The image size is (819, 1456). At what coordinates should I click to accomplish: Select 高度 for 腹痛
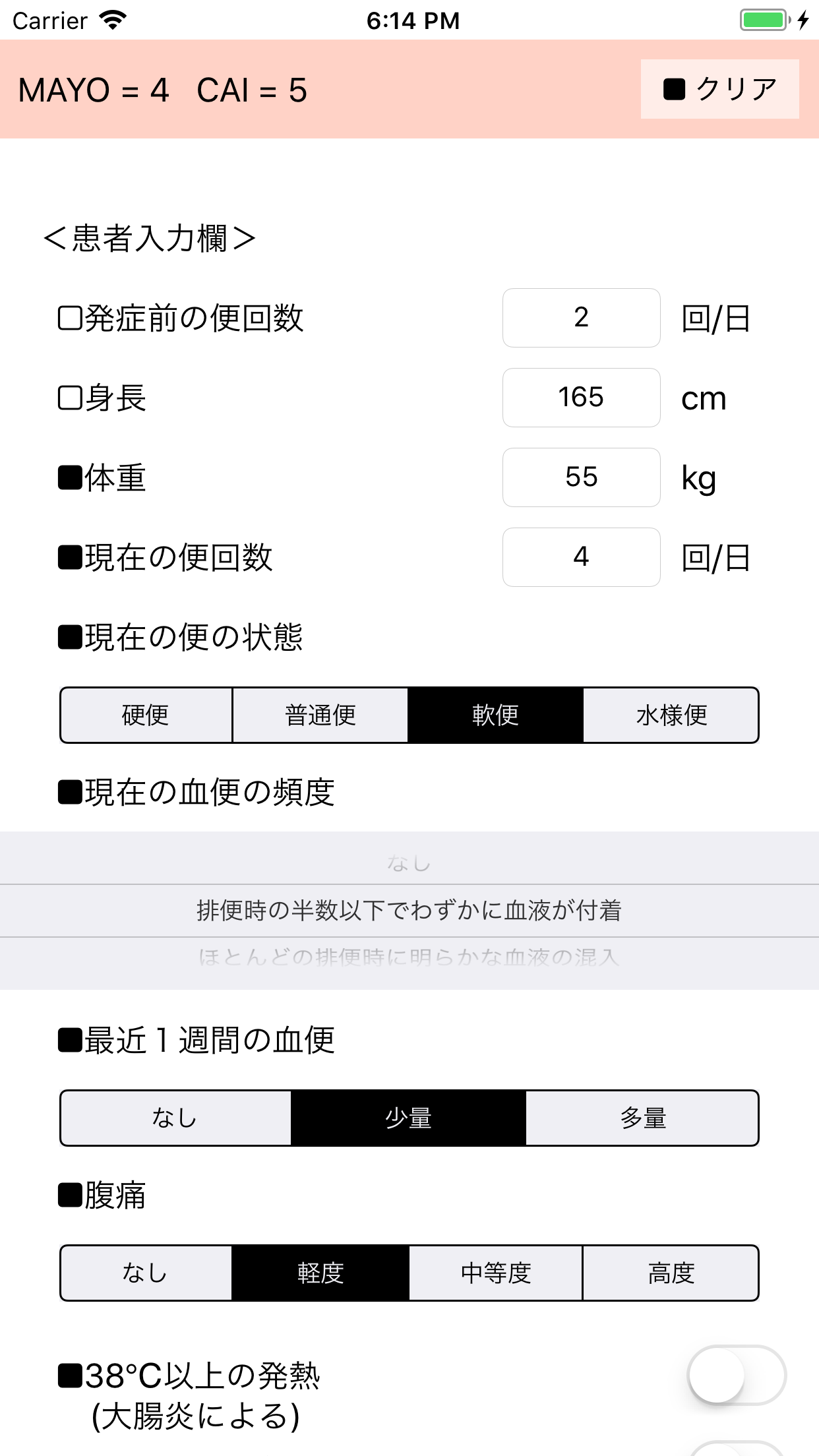point(671,1273)
